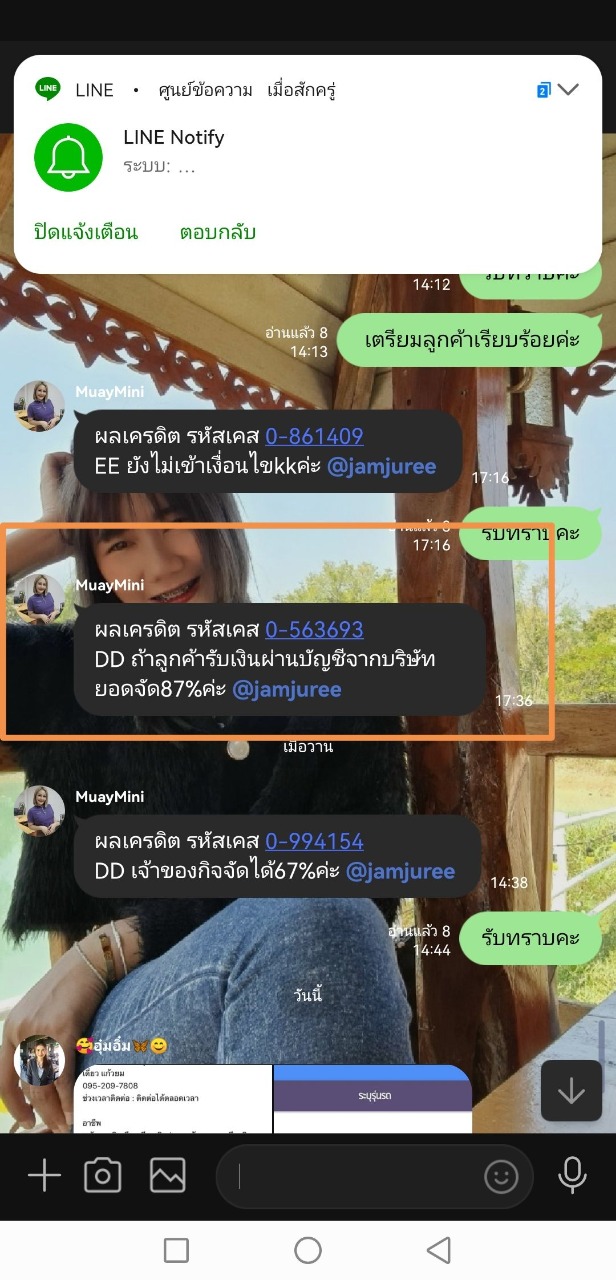Open case code link 0-994154

coord(314,841)
